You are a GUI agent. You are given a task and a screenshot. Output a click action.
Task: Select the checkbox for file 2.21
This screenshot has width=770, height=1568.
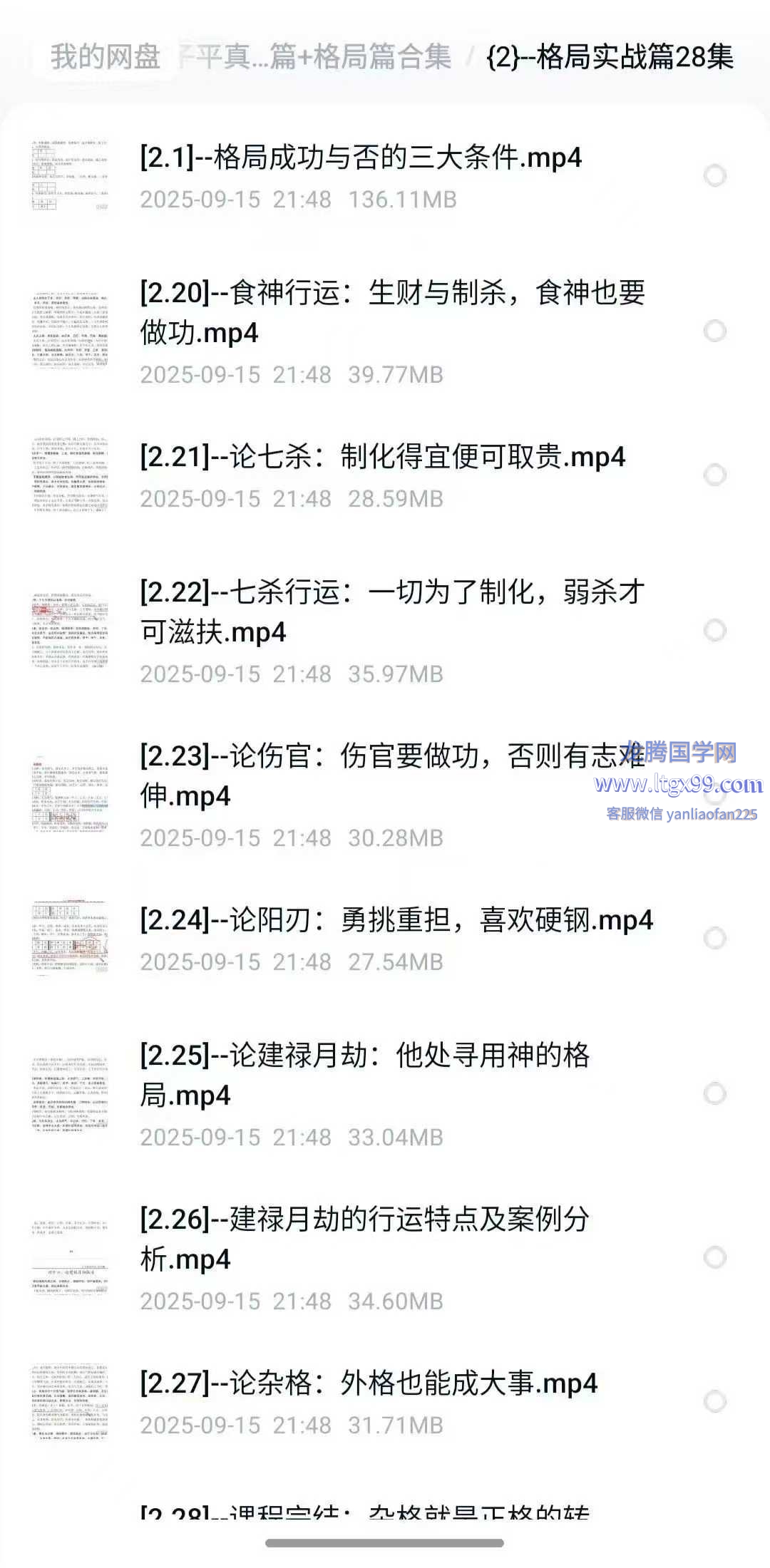(x=714, y=475)
